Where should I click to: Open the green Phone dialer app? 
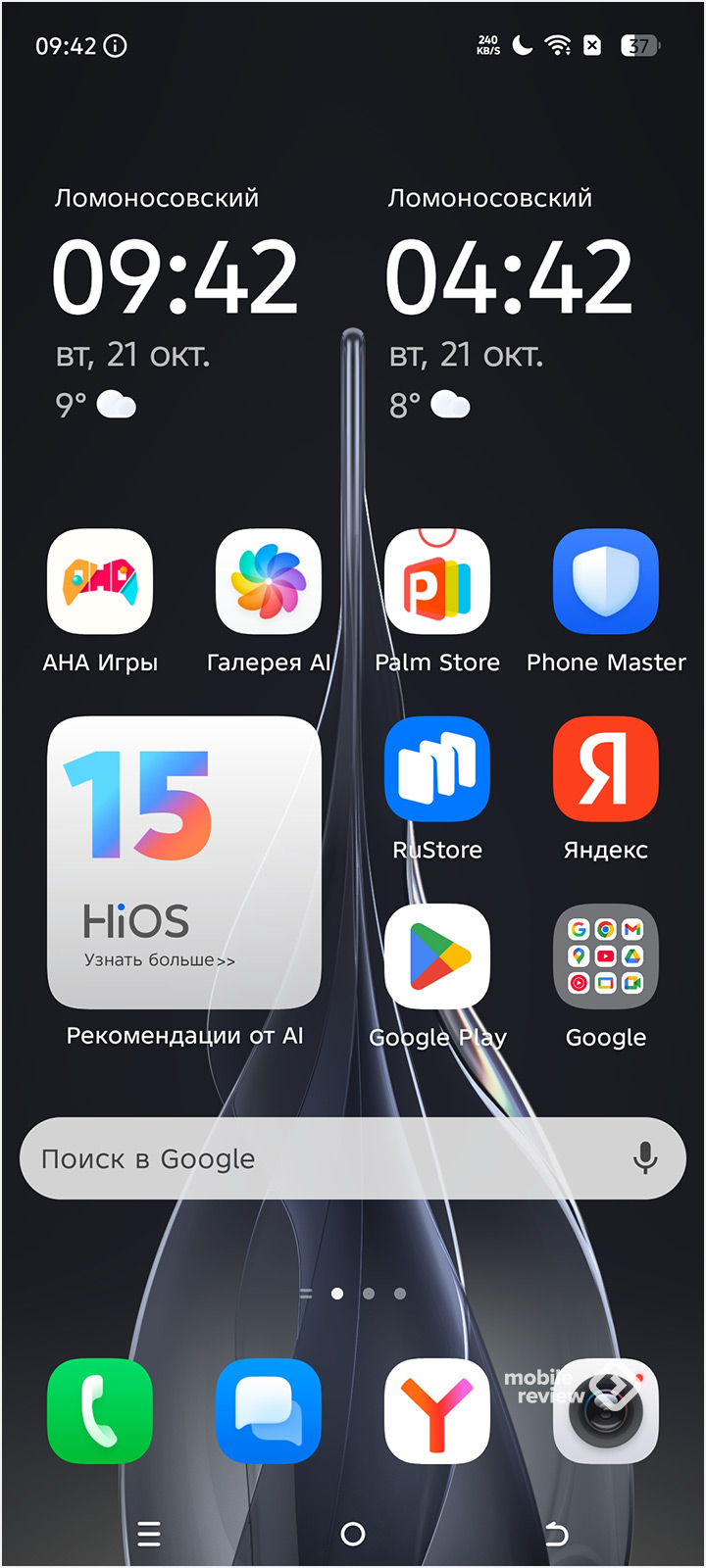coord(100,1411)
